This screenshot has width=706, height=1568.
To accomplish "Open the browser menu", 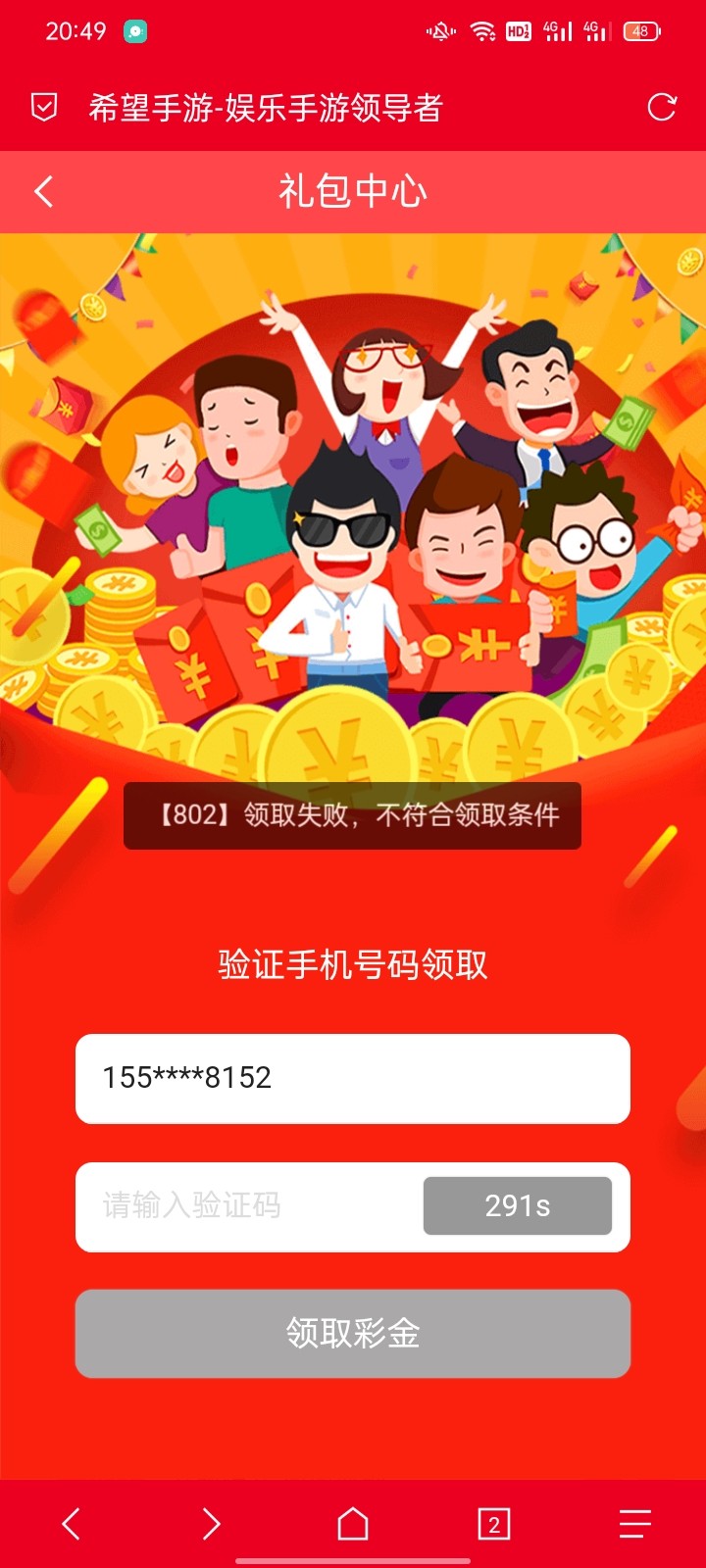I will coord(634,1524).
